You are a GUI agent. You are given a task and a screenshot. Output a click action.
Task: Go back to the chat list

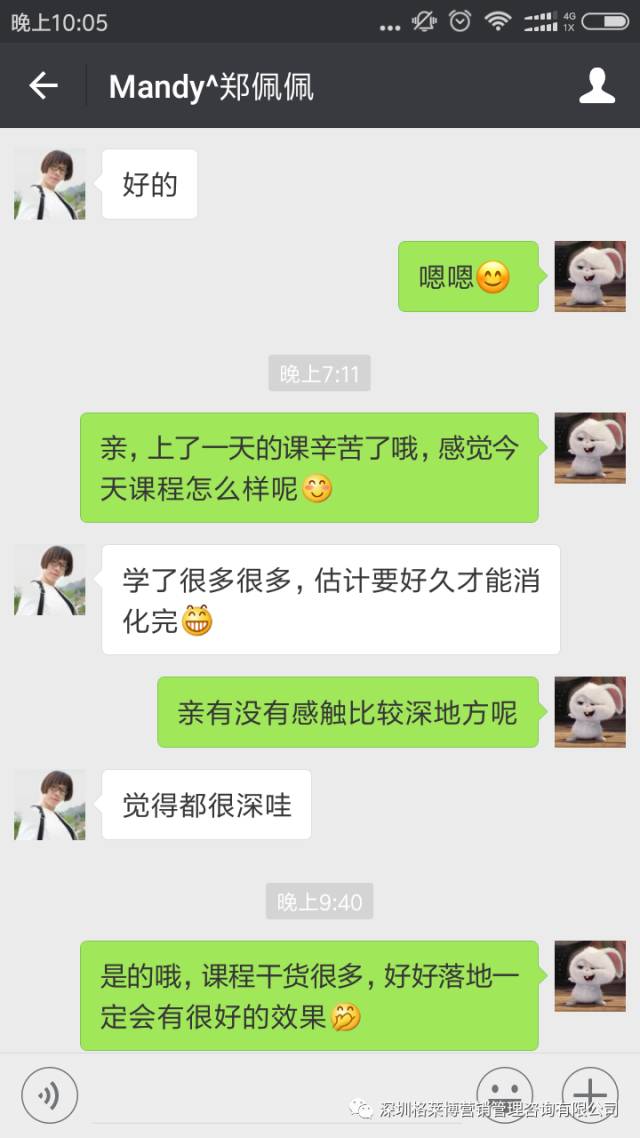pyautogui.click(x=43, y=86)
